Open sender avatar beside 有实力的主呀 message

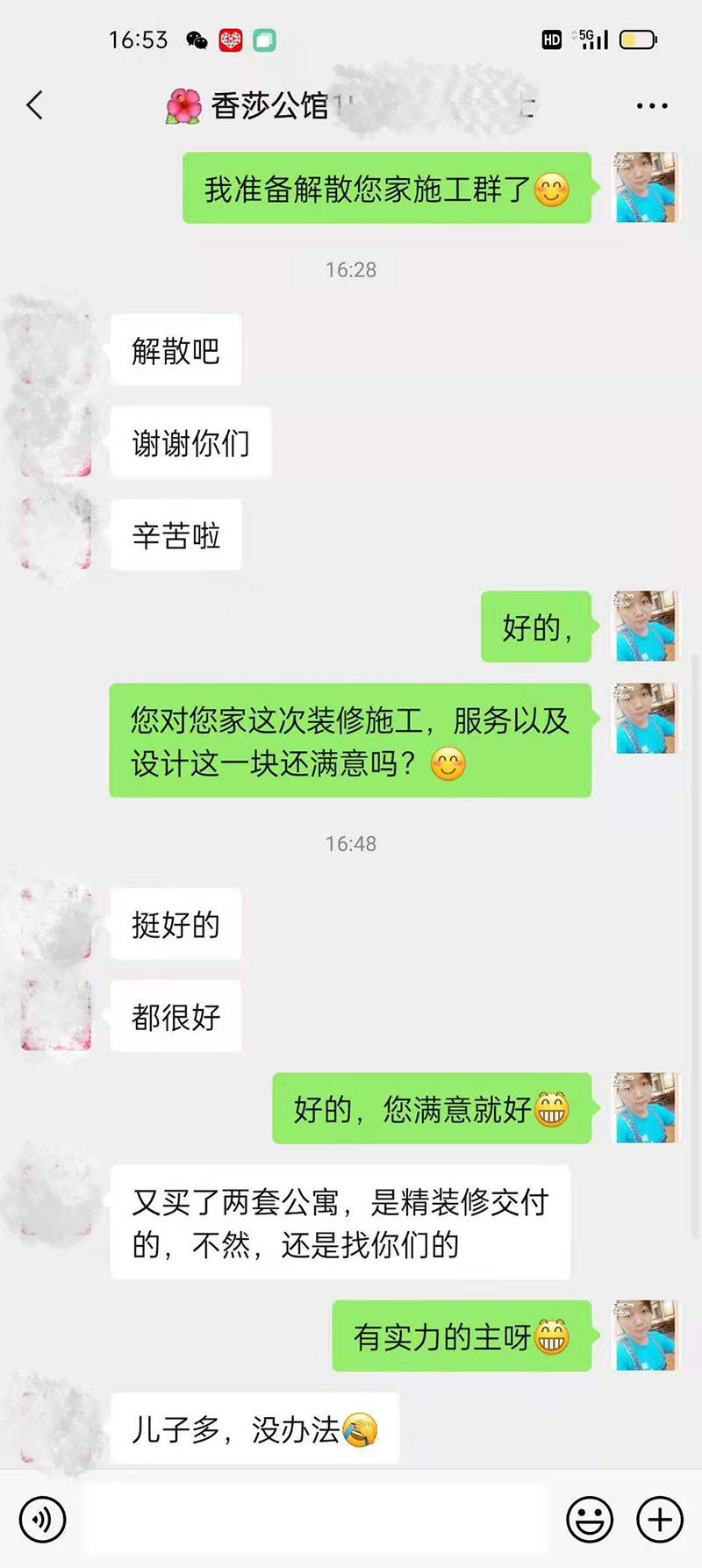pos(646,1335)
